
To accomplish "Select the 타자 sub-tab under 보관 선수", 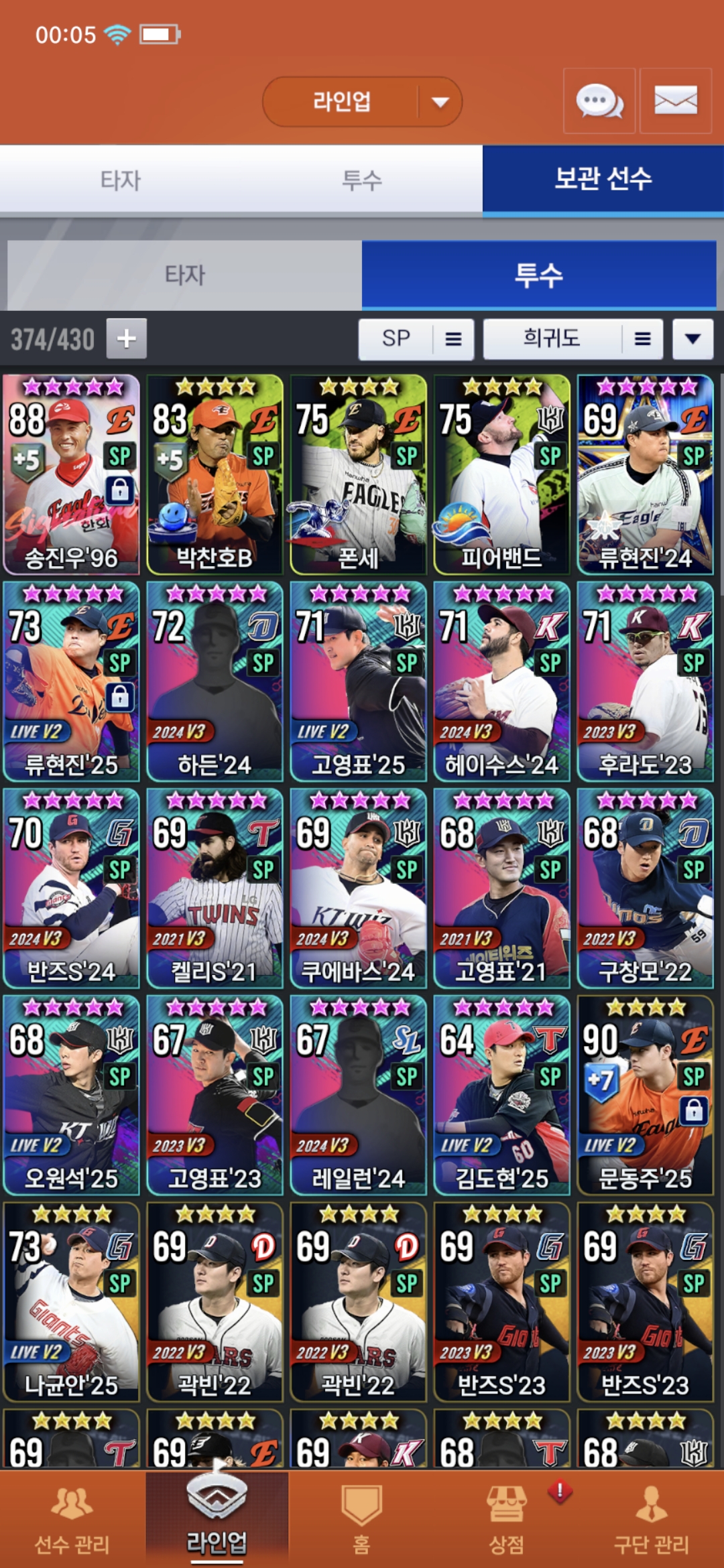I will [185, 275].
